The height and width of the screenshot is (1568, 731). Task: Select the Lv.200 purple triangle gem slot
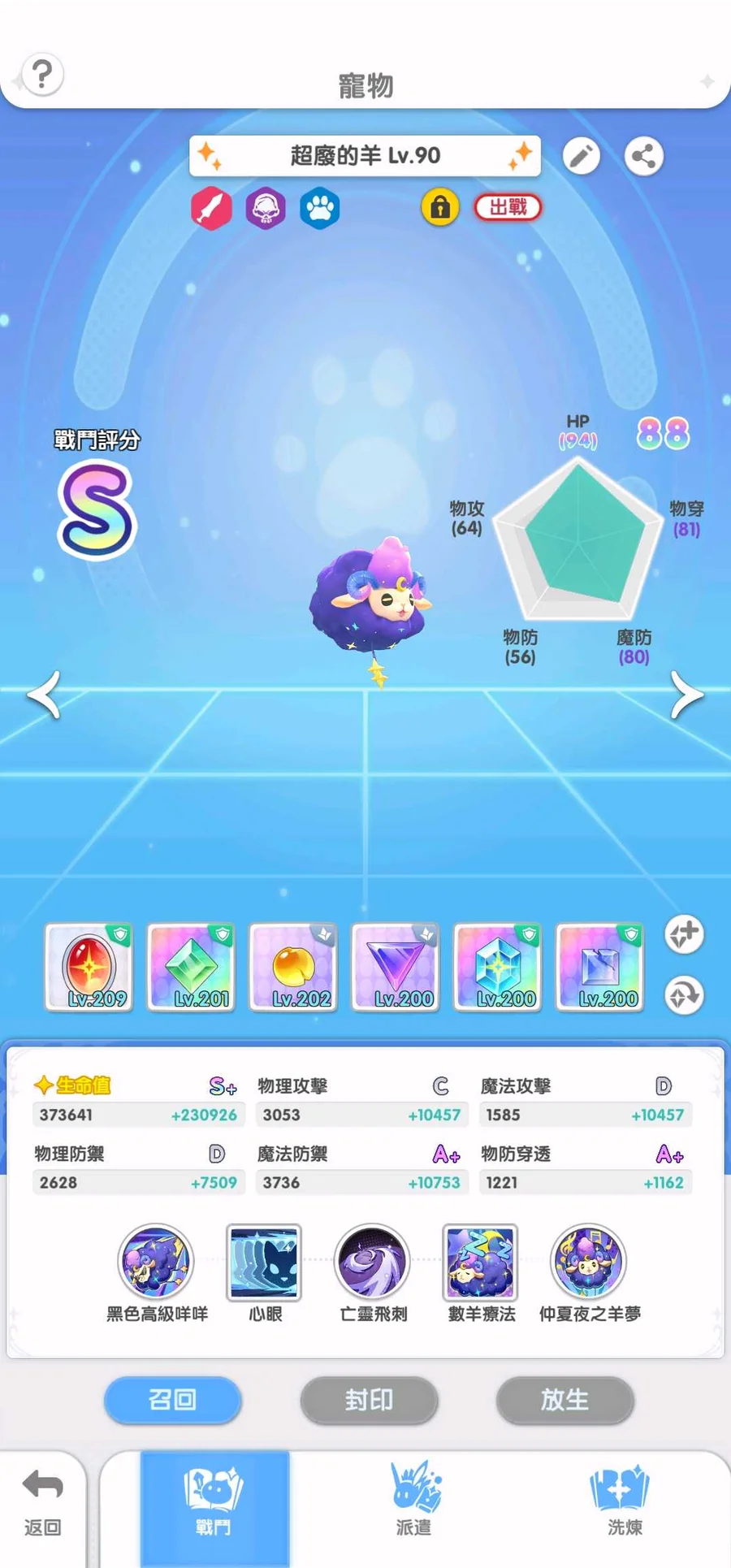pos(396,967)
